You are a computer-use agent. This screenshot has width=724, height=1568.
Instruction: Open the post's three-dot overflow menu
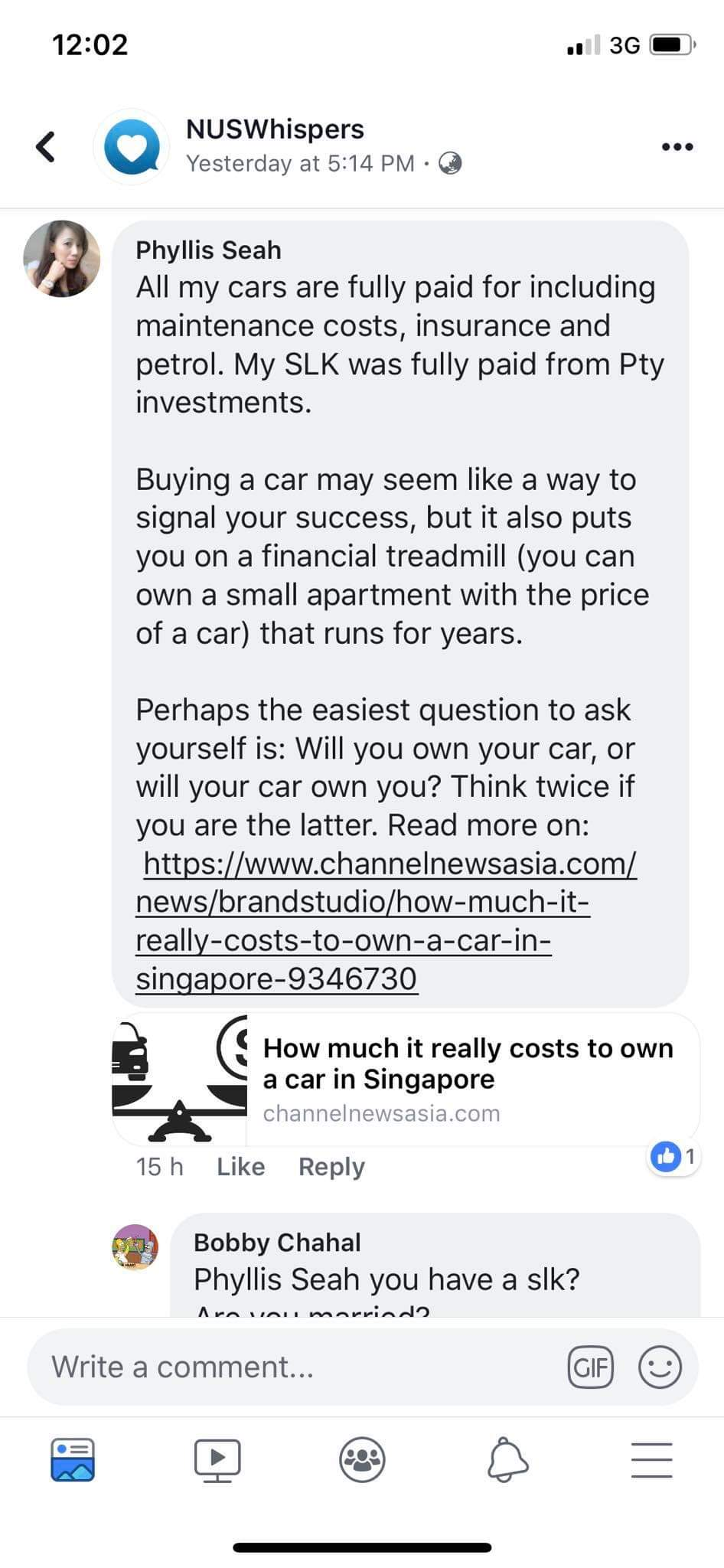coord(677,146)
